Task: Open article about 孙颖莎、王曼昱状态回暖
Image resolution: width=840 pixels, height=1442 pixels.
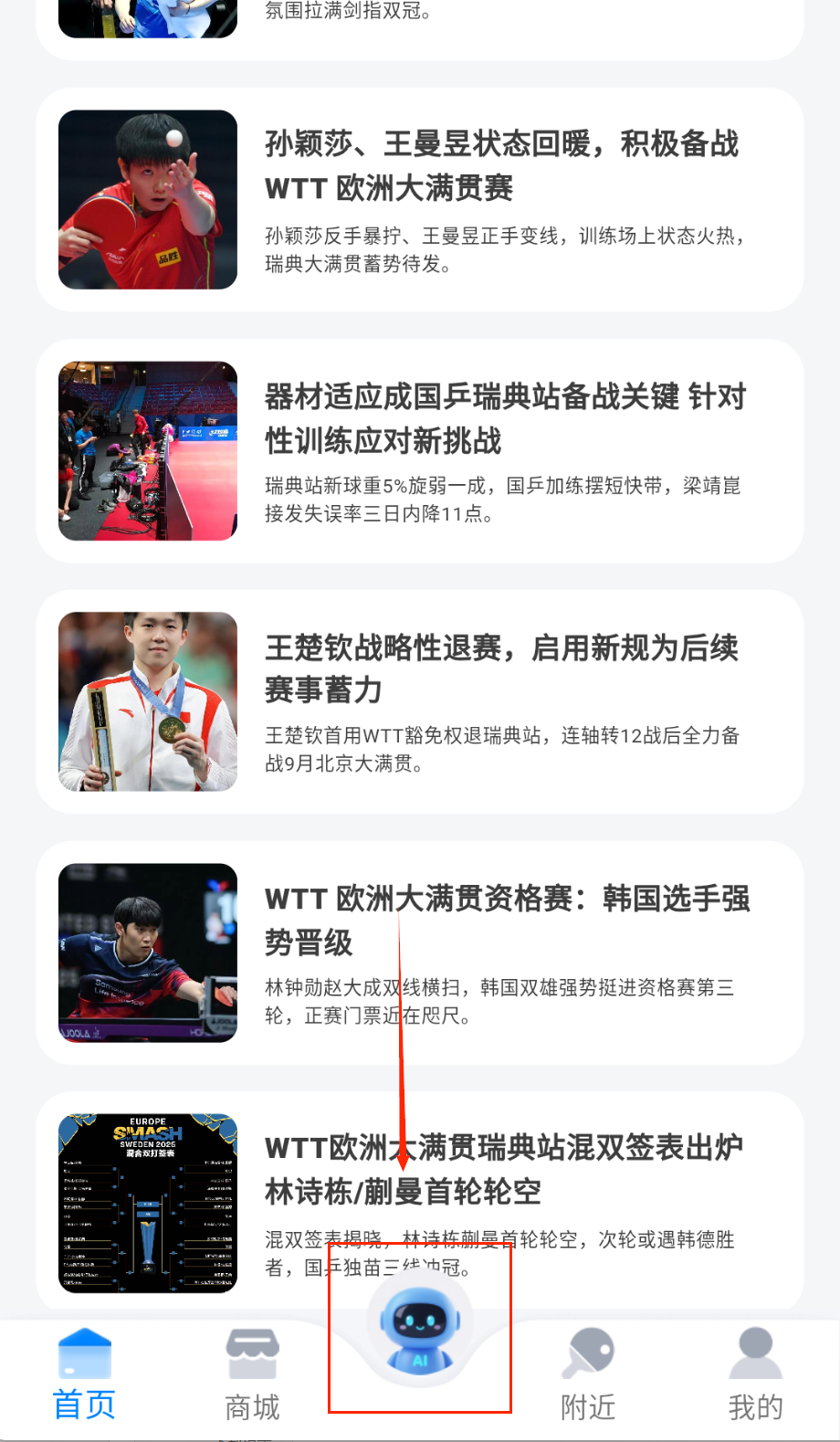Action: pyautogui.click(x=502, y=166)
